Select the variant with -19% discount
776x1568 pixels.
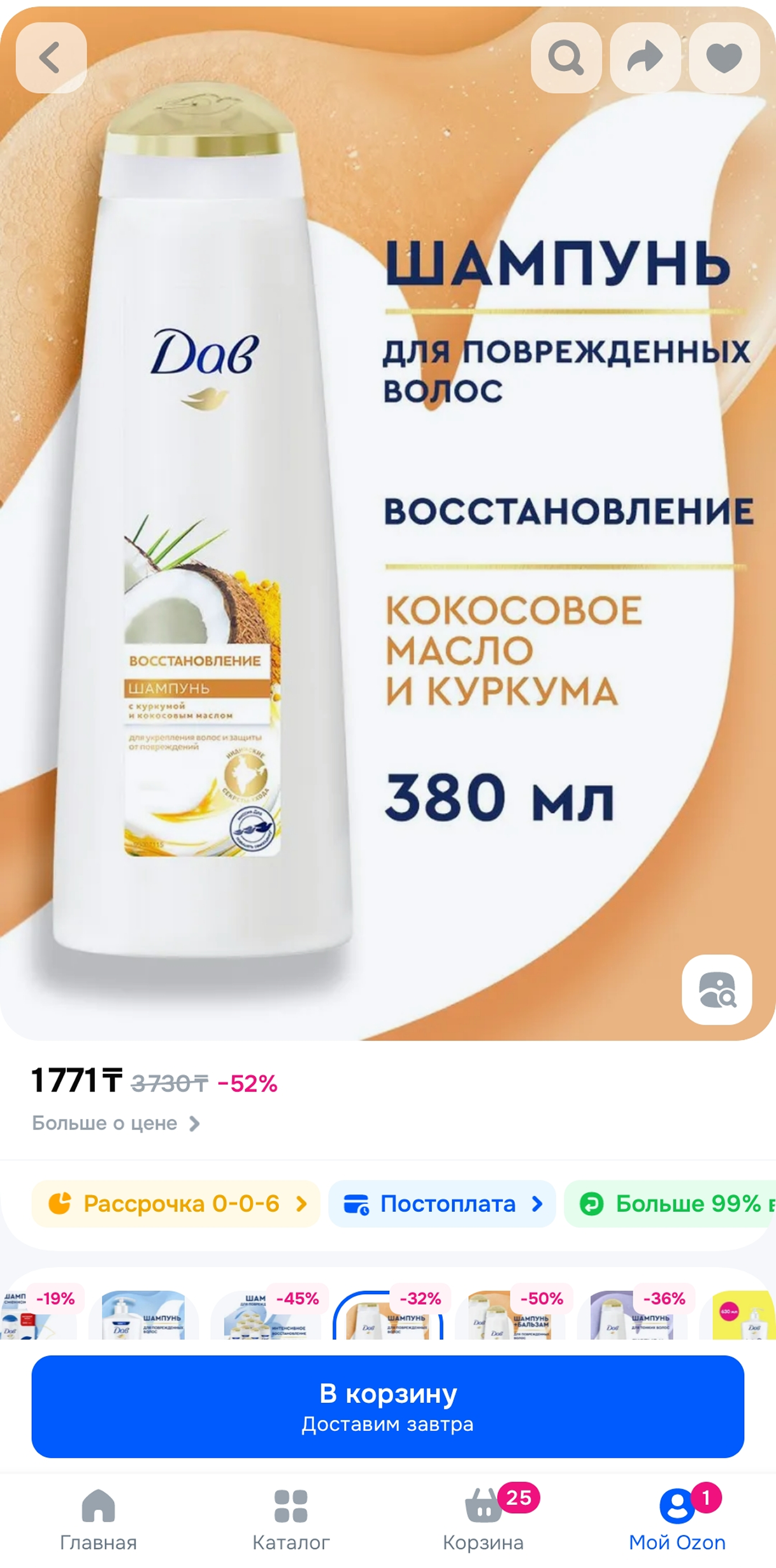[x=38, y=1316]
